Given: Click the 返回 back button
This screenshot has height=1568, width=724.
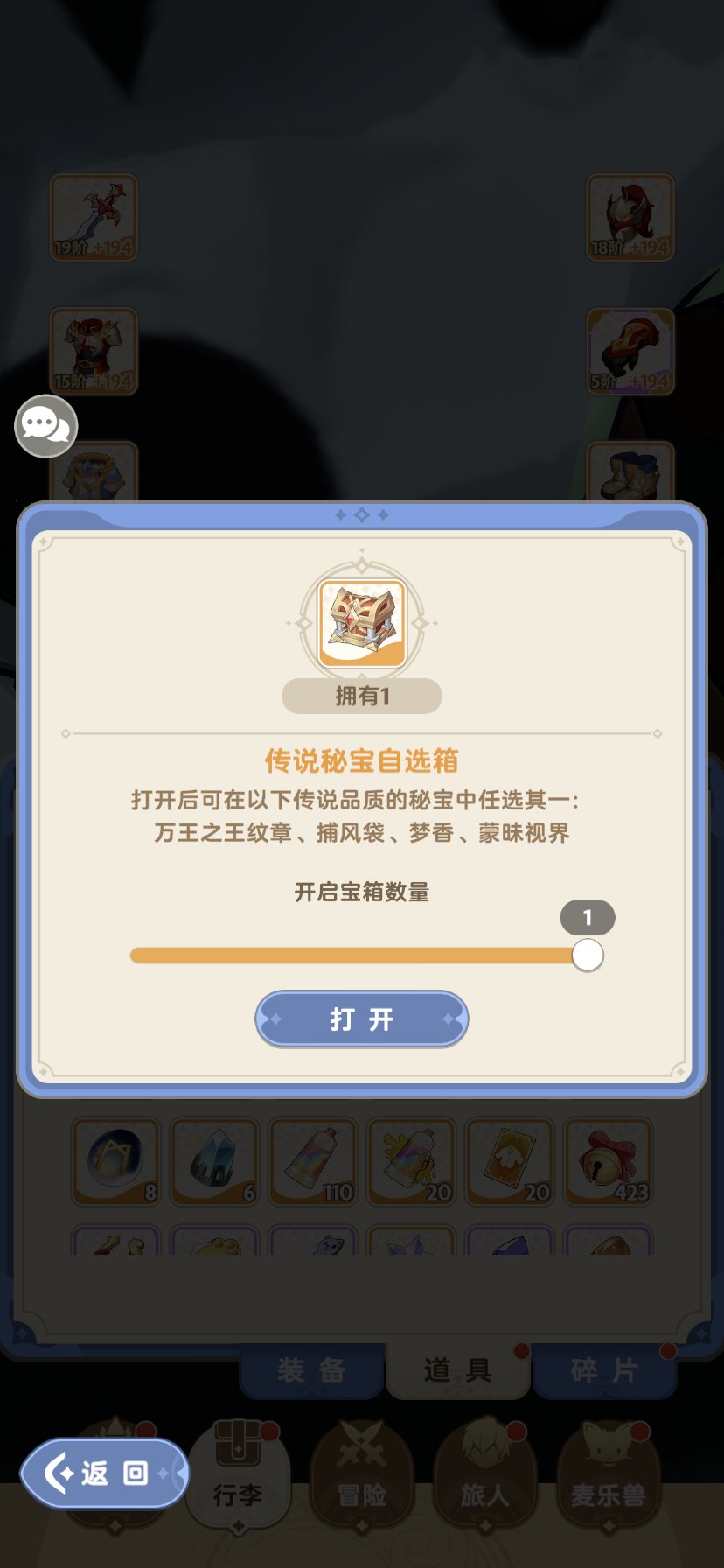Looking at the screenshot, I should 103,1473.
